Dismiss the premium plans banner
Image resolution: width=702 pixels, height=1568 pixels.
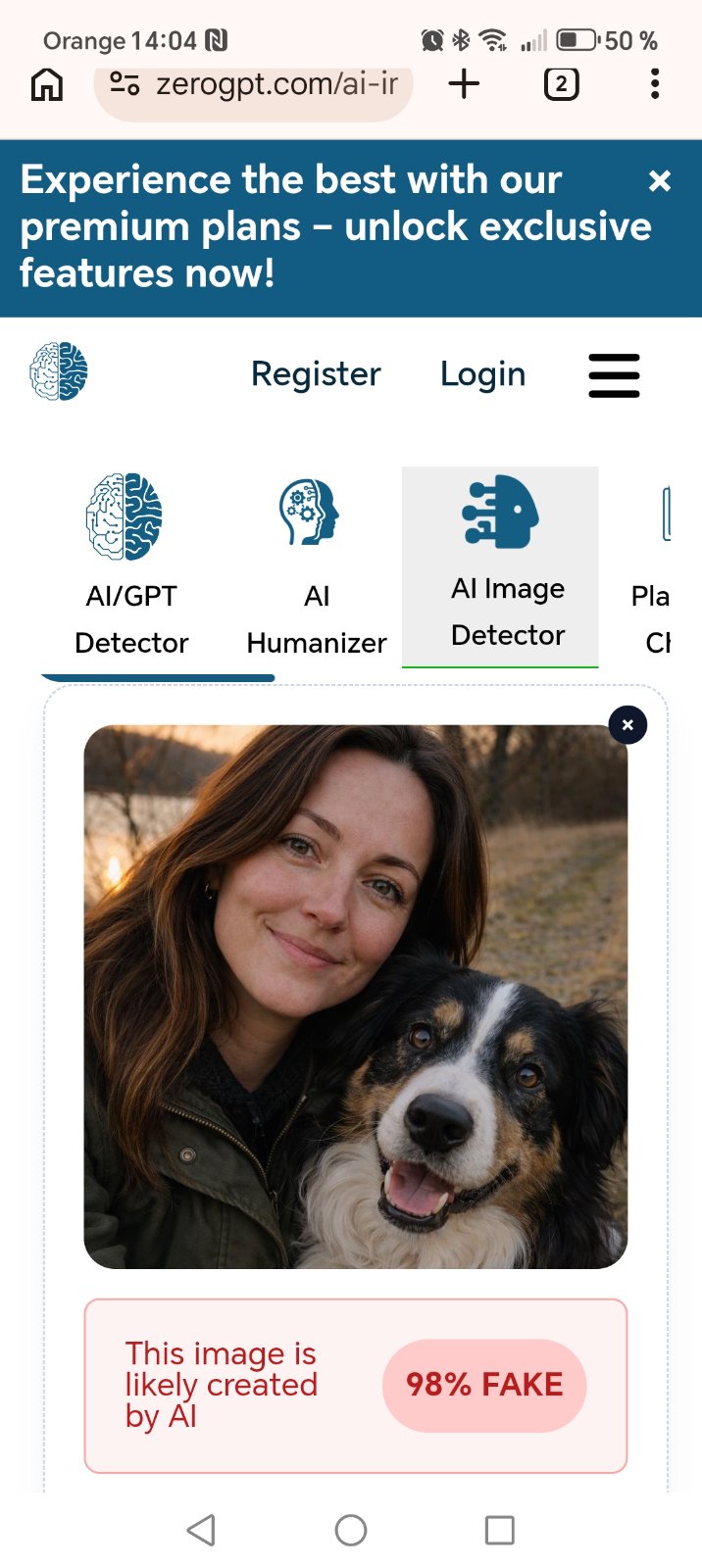click(x=660, y=180)
